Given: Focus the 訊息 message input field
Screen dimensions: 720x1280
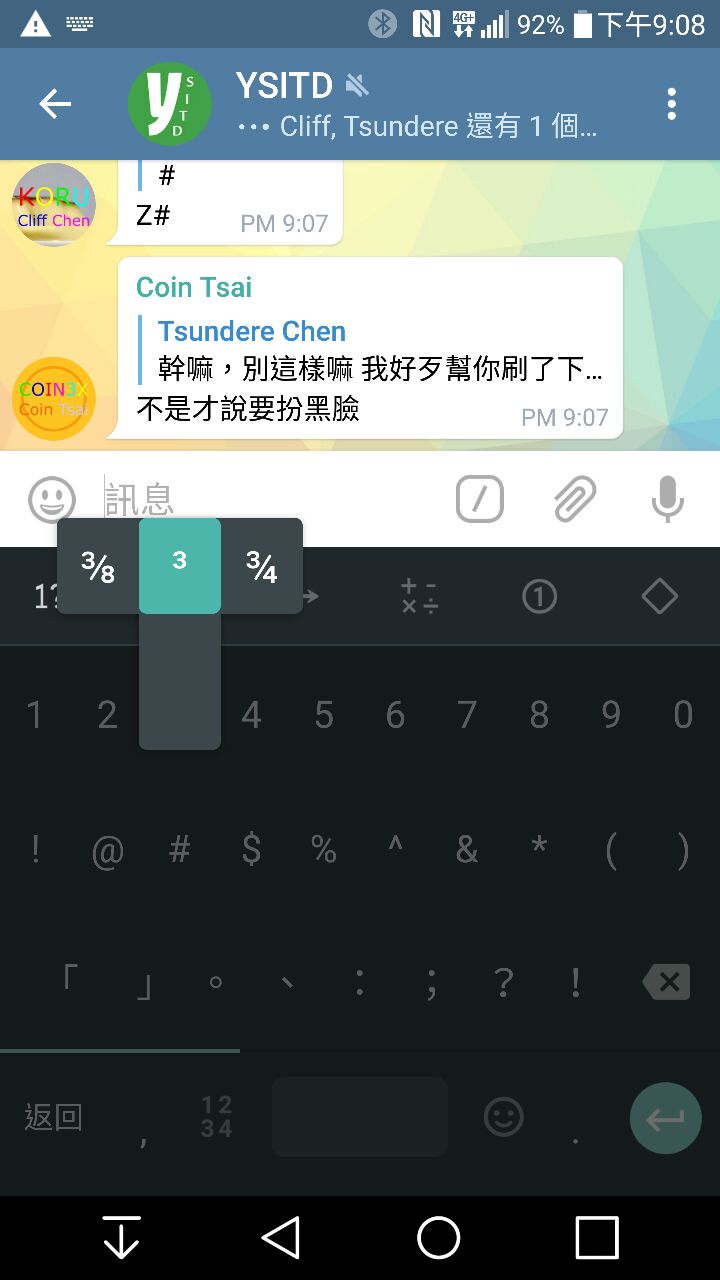Looking at the screenshot, I should tap(270, 499).
